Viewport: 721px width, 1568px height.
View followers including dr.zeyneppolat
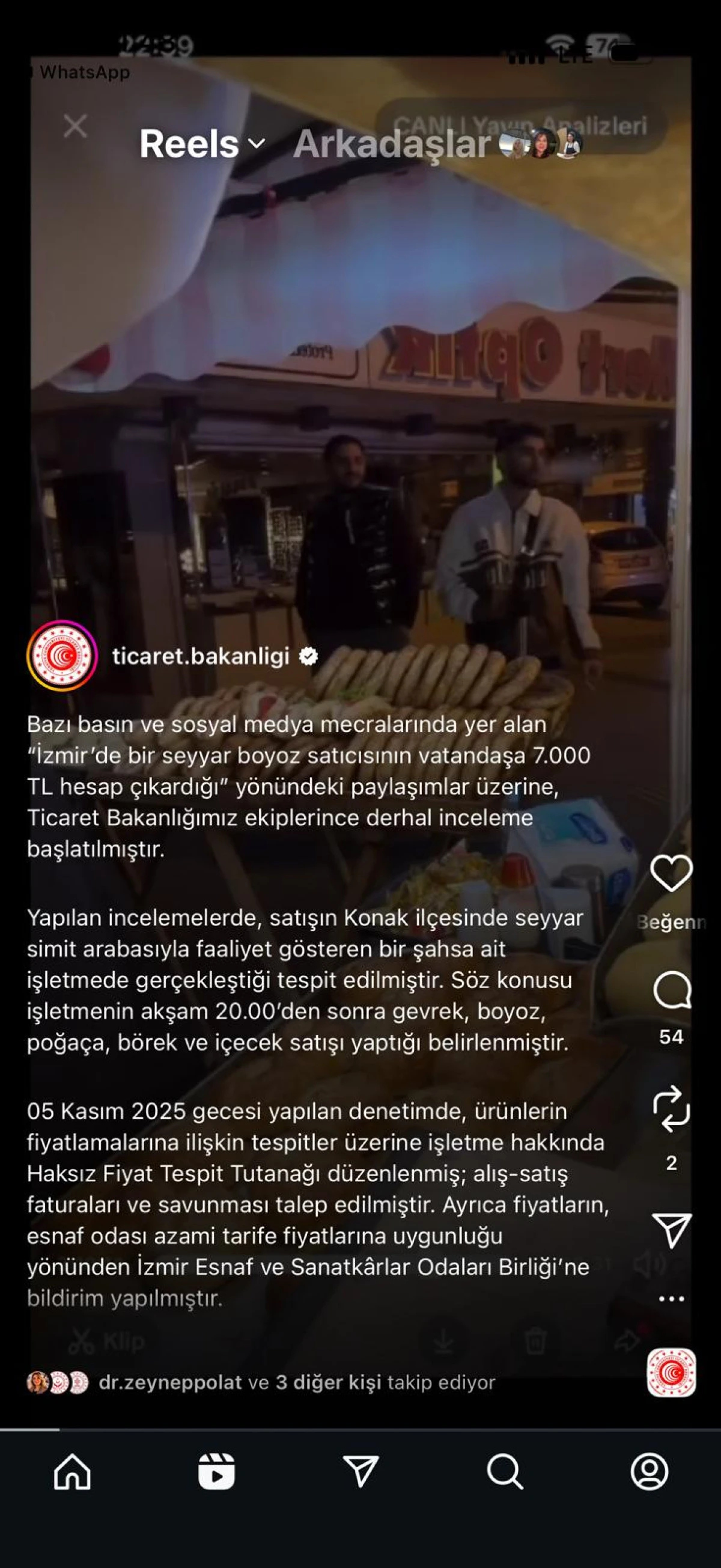point(261,1382)
